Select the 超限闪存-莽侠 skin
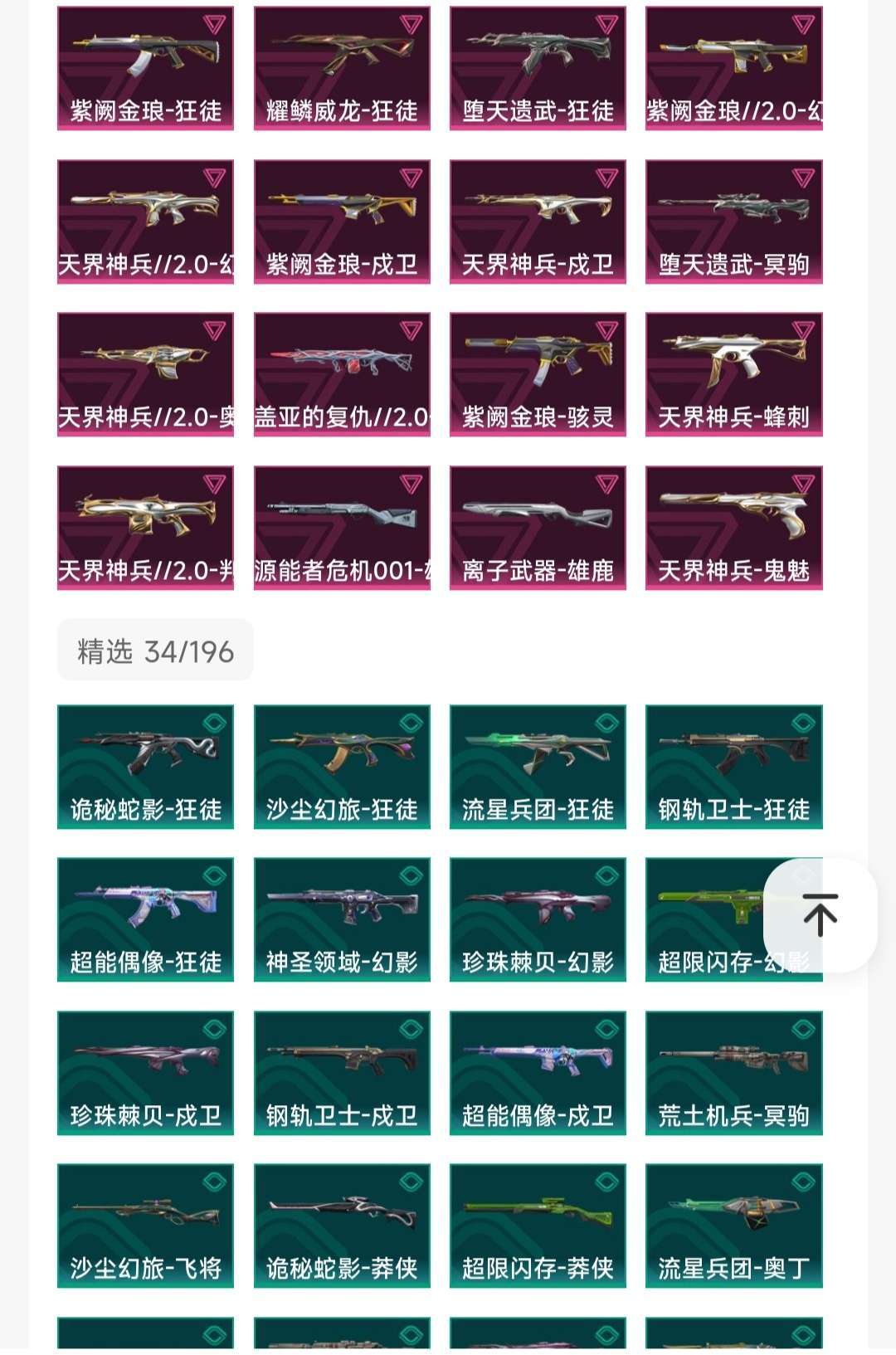The image size is (896, 1355). pyautogui.click(x=538, y=1226)
